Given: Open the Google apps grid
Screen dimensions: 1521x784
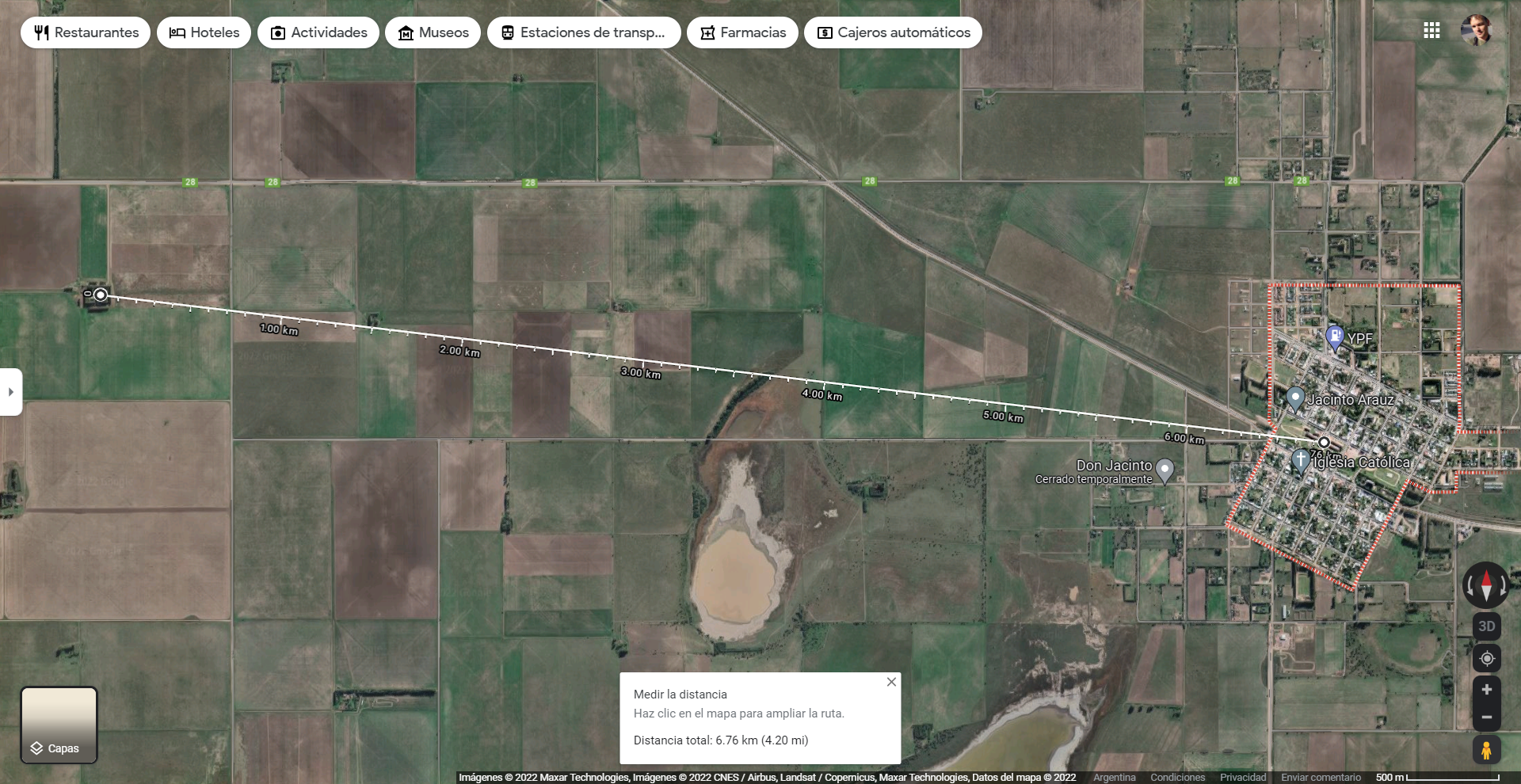Looking at the screenshot, I should pos(1431,30).
